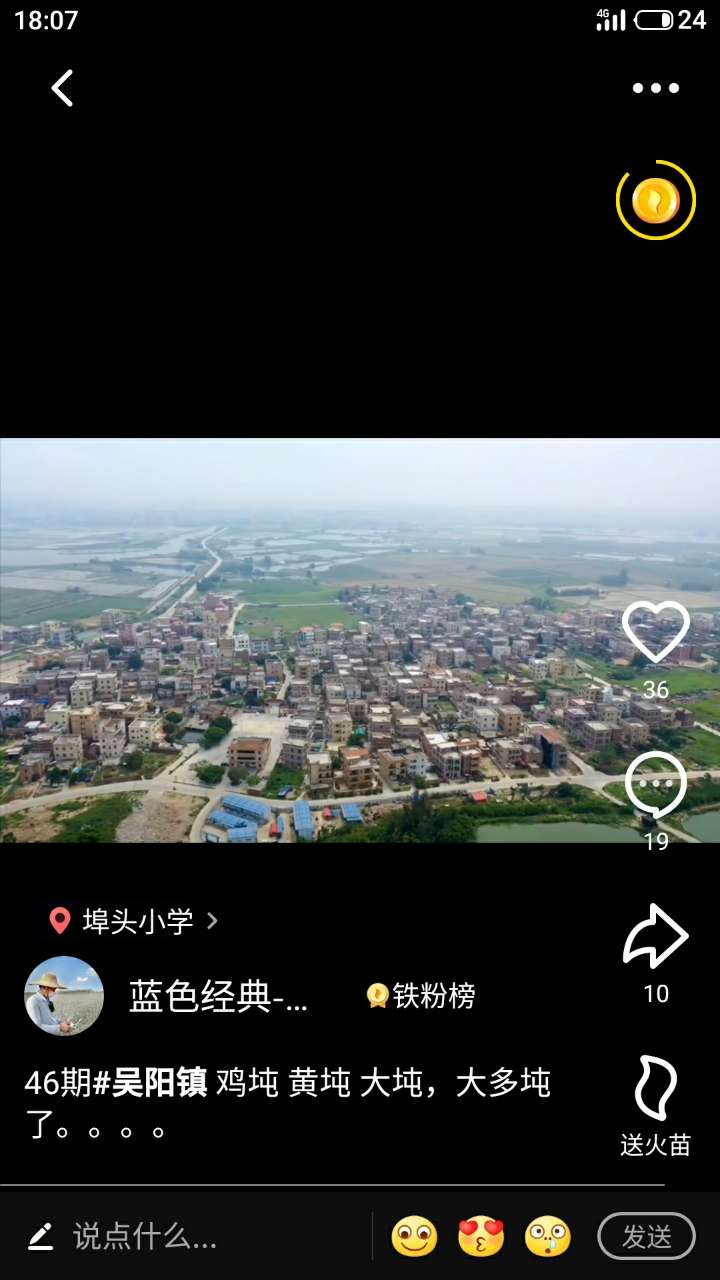The width and height of the screenshot is (720, 1280).
Task: Tap the 说点什么 comment field
Action: pyautogui.click(x=145, y=1237)
